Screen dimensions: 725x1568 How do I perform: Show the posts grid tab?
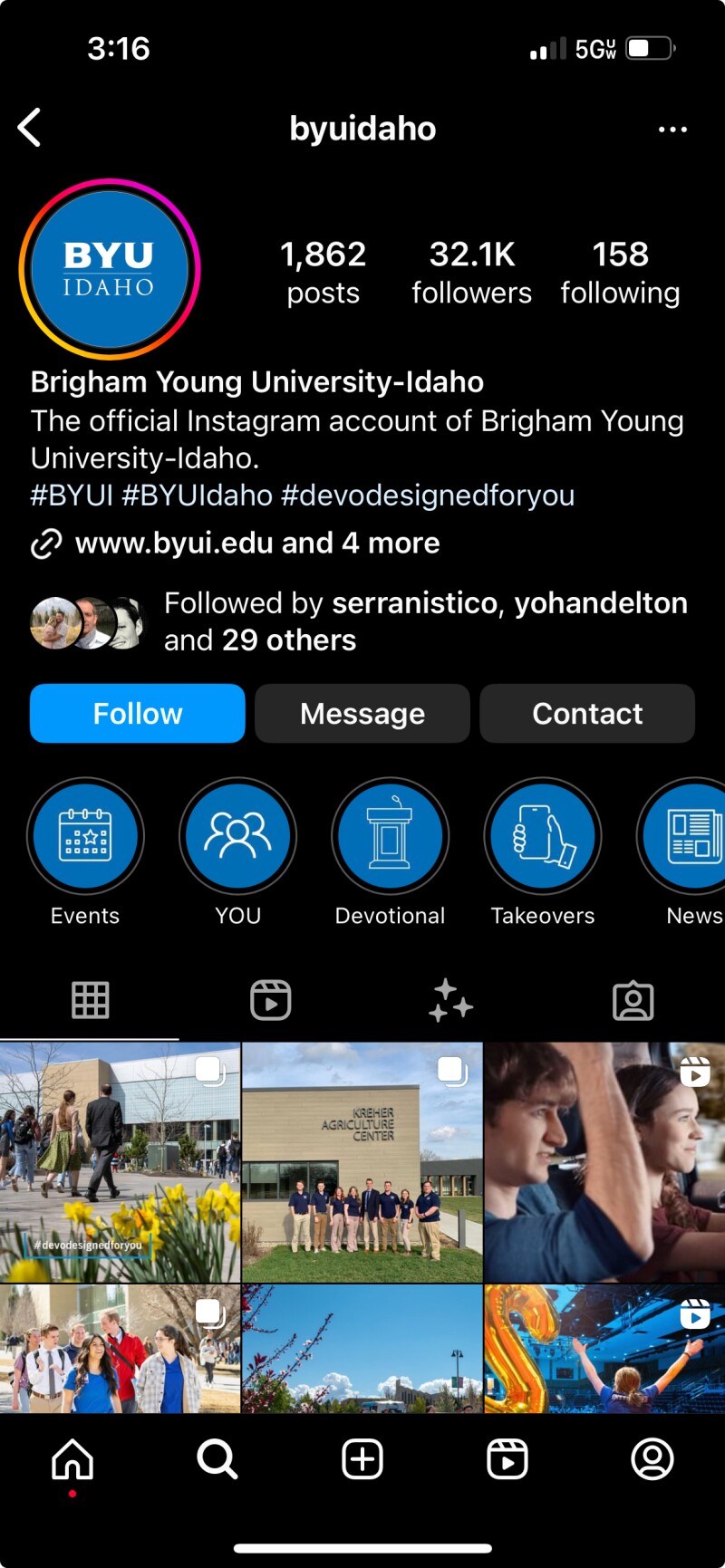[x=90, y=1001]
